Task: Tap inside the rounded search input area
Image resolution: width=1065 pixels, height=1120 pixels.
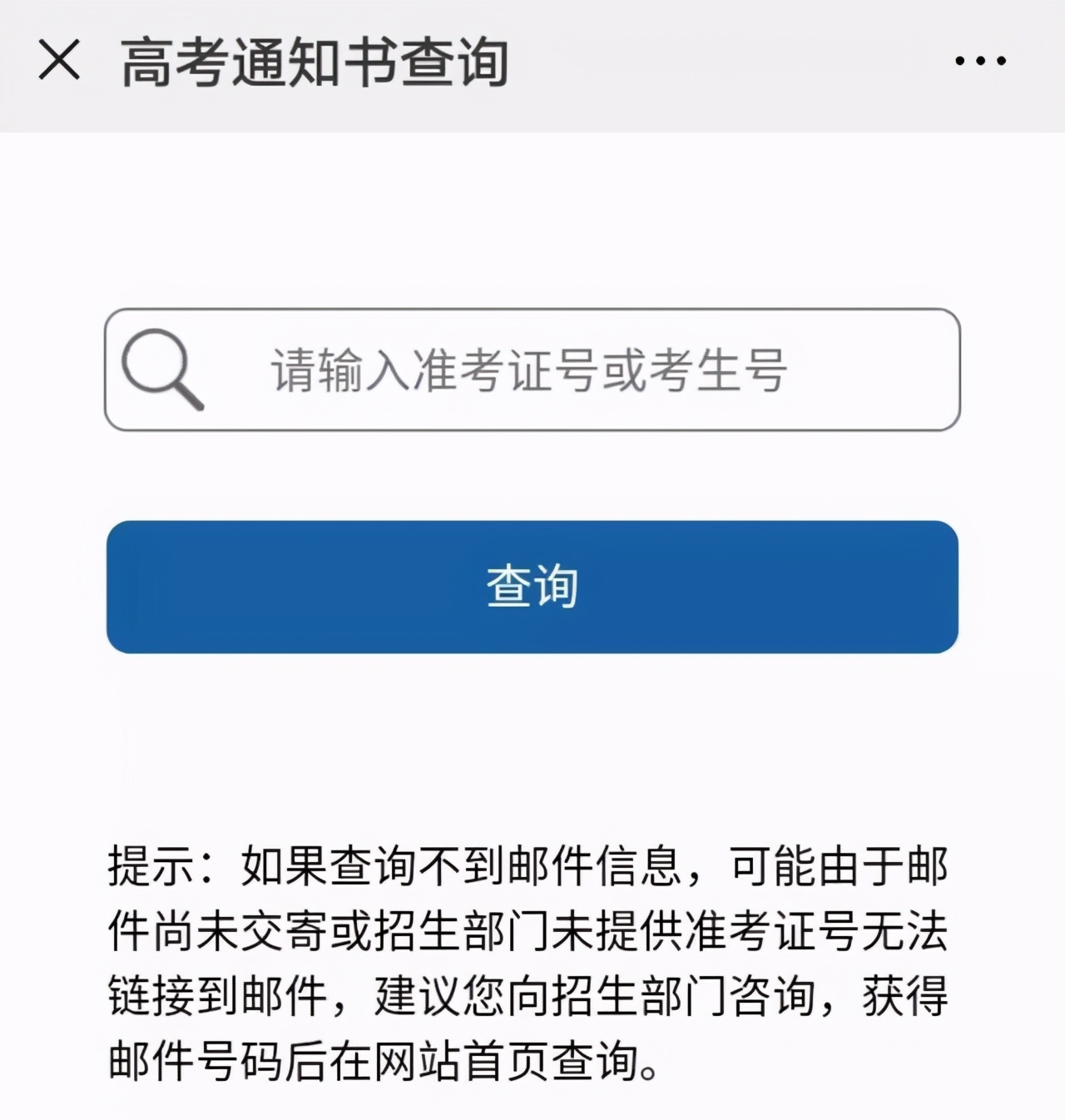Action: 532,369
